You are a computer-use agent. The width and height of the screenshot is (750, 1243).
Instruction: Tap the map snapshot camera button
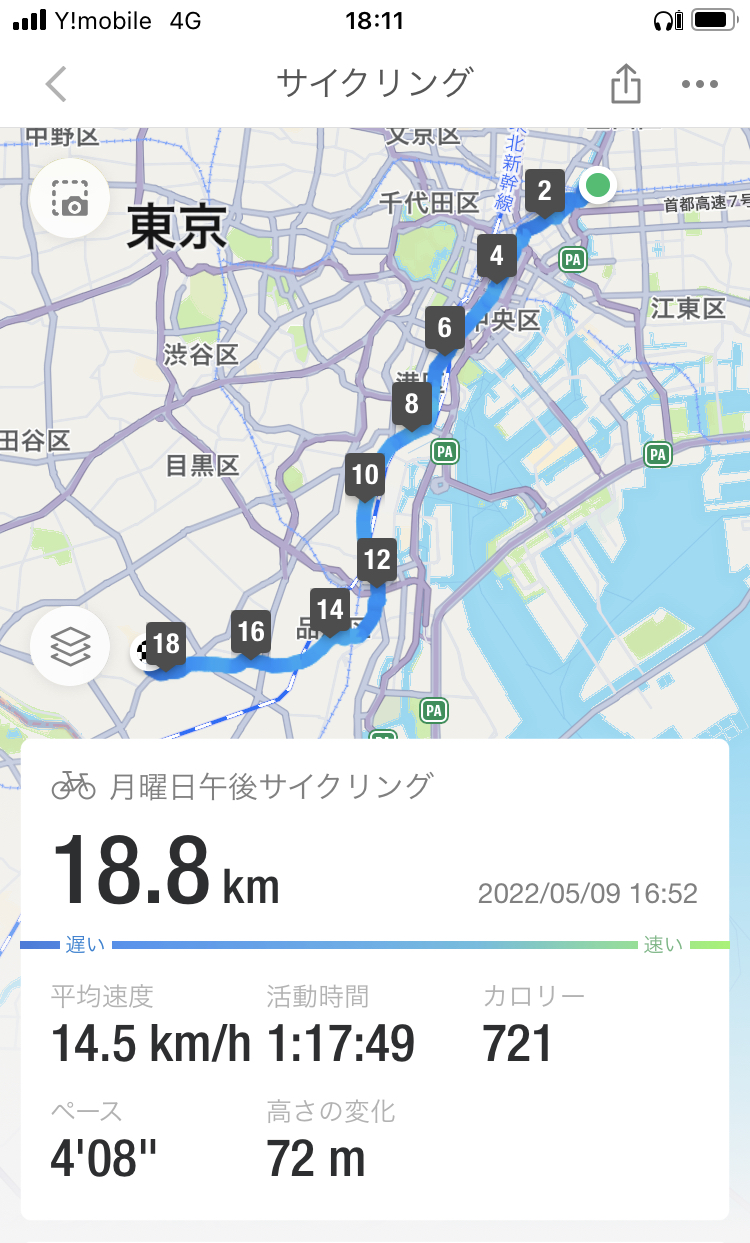point(70,198)
